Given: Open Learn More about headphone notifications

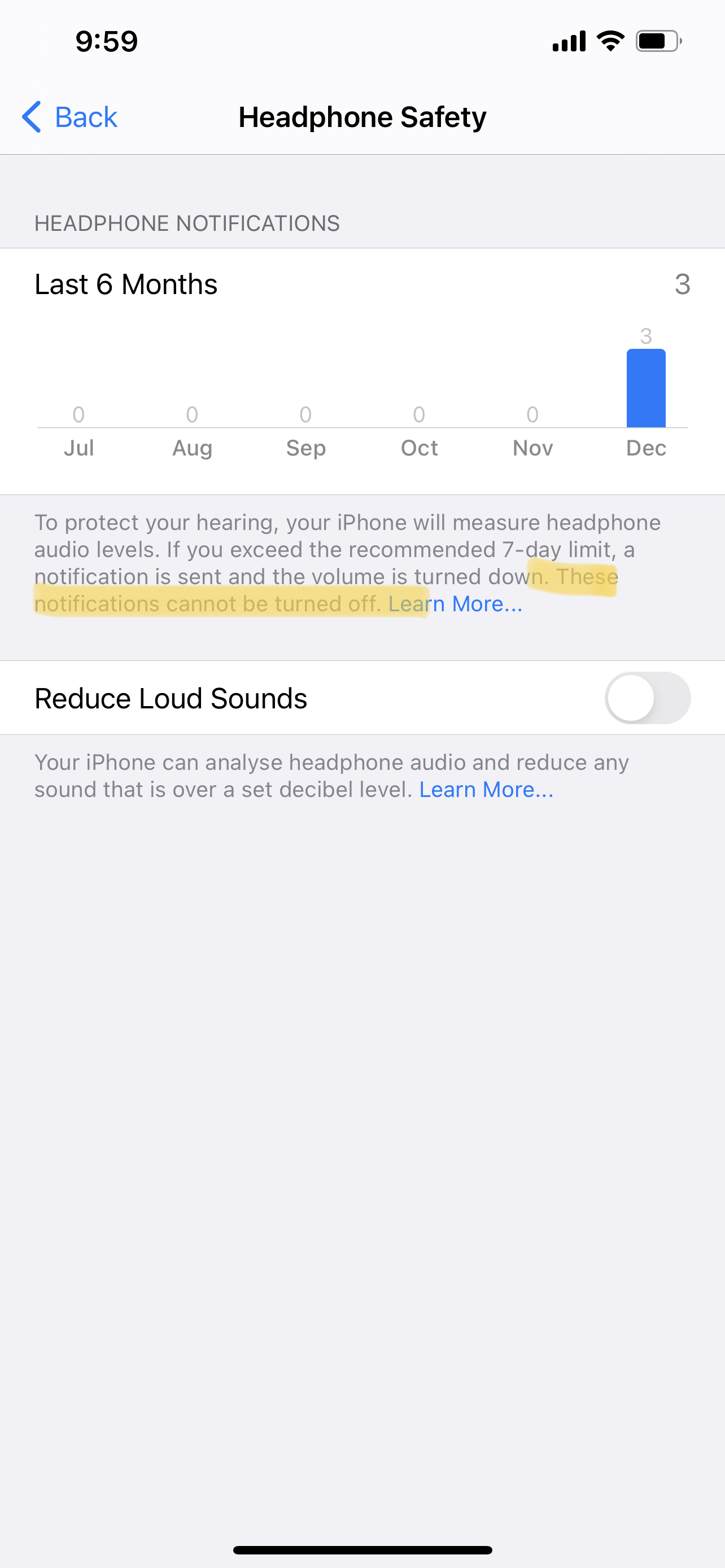Looking at the screenshot, I should (x=455, y=604).
